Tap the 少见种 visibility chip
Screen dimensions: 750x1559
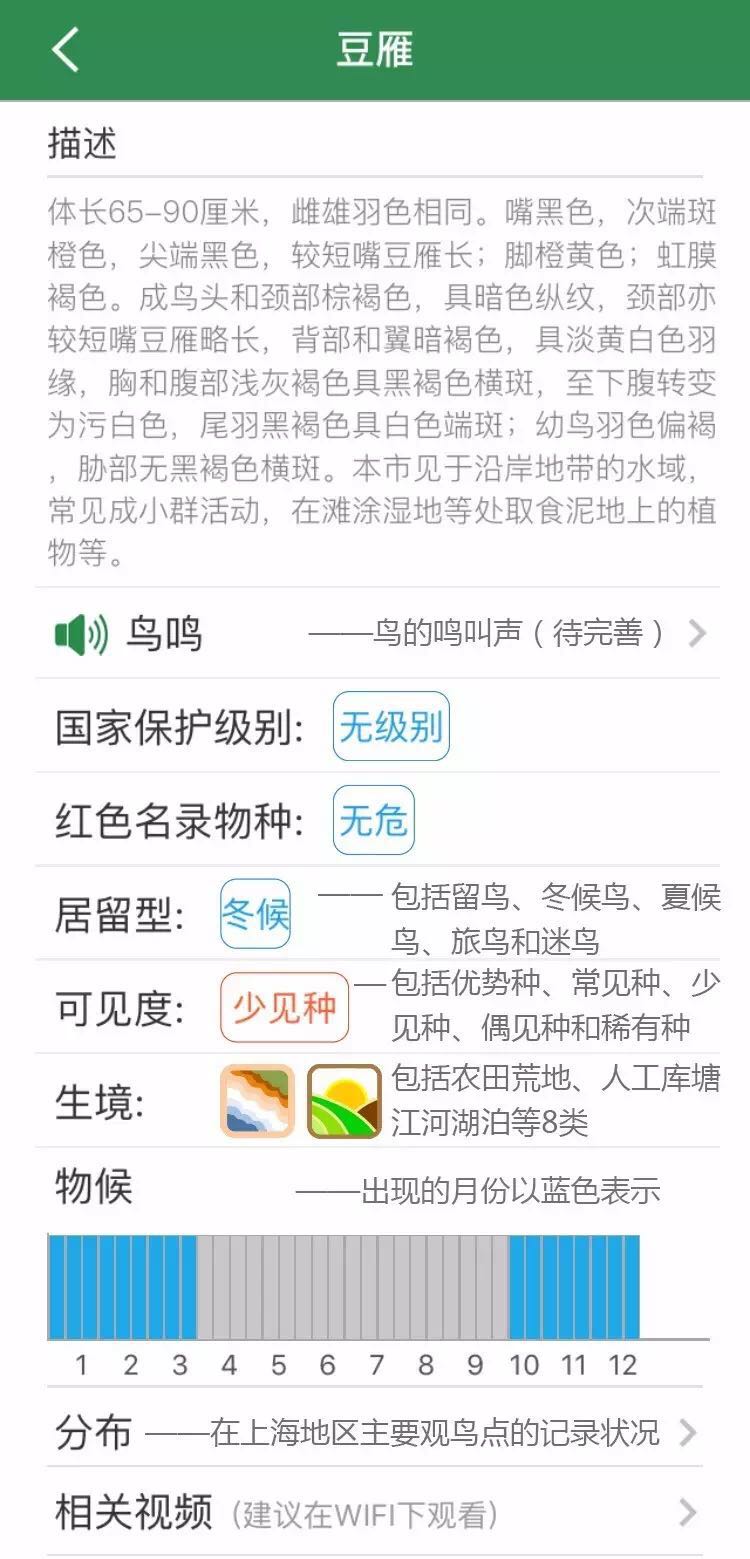(285, 1008)
